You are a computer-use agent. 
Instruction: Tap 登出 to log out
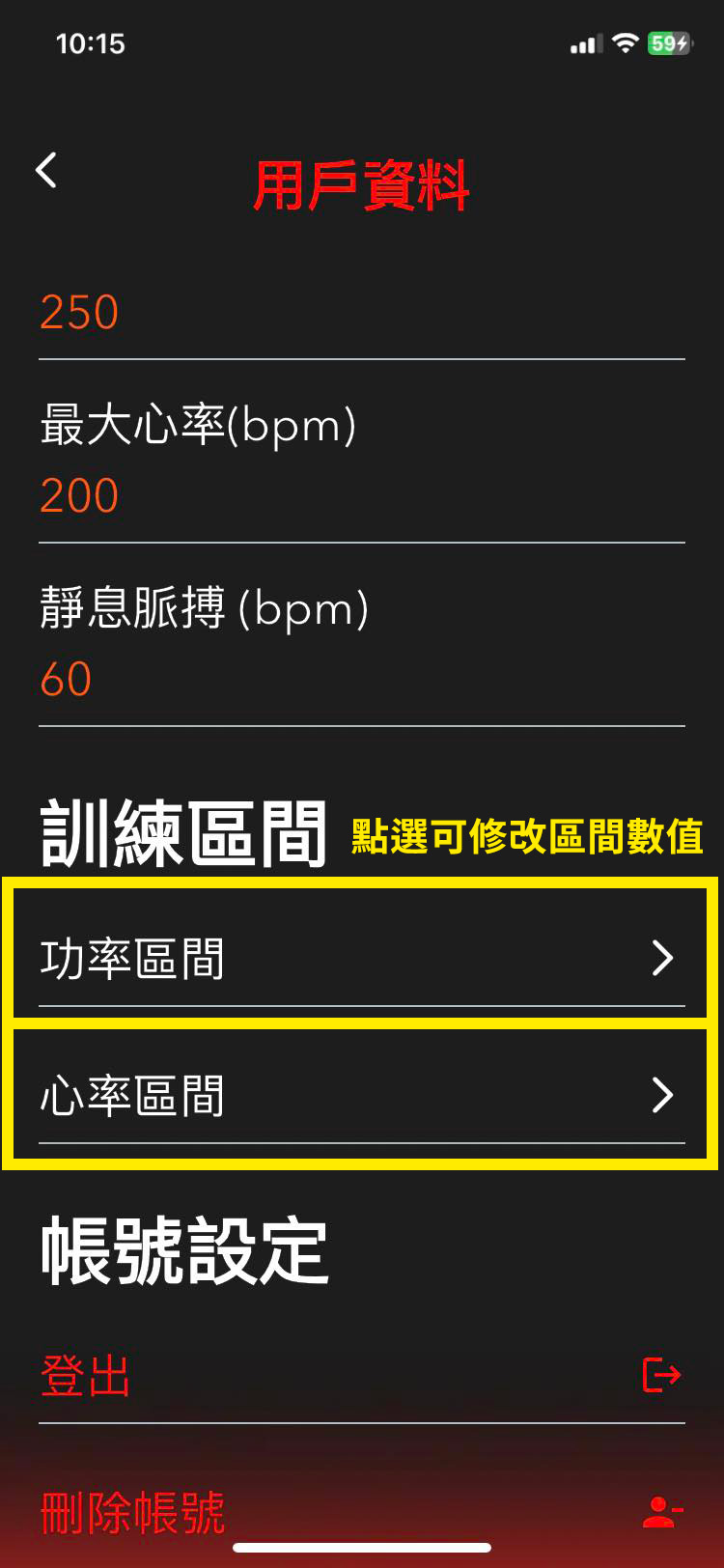point(361,1376)
